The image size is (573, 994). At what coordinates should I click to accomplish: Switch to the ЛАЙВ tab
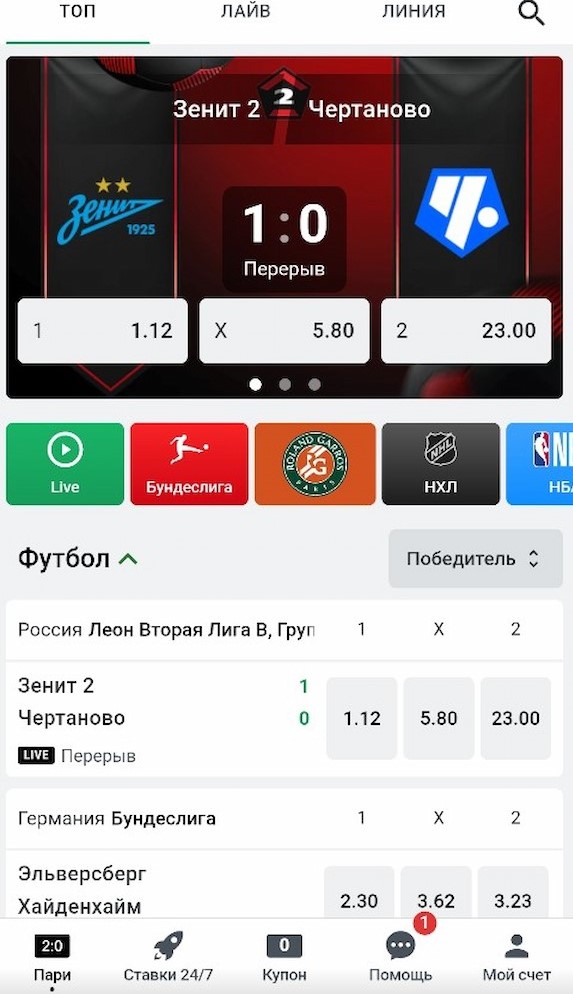click(246, 11)
